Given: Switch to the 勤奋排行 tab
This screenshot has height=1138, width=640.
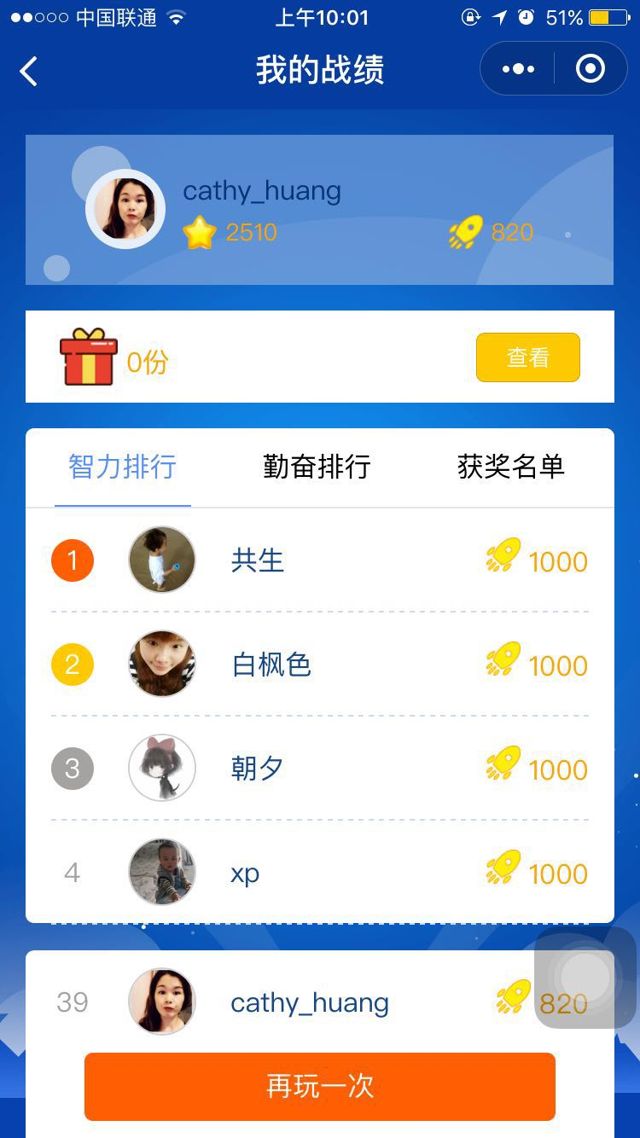Looking at the screenshot, I should [317, 467].
